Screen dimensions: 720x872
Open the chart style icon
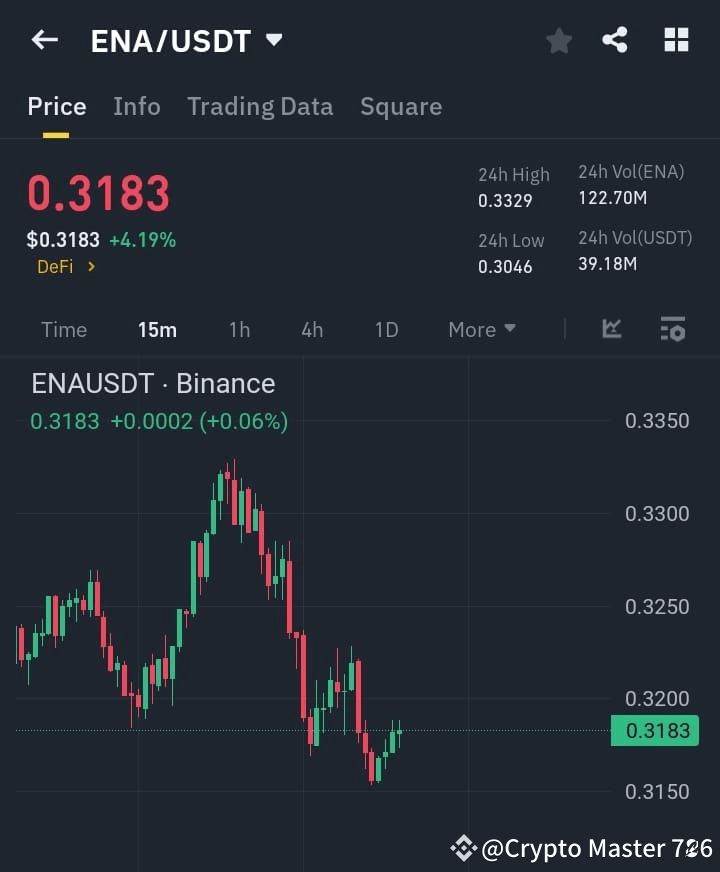click(610, 329)
